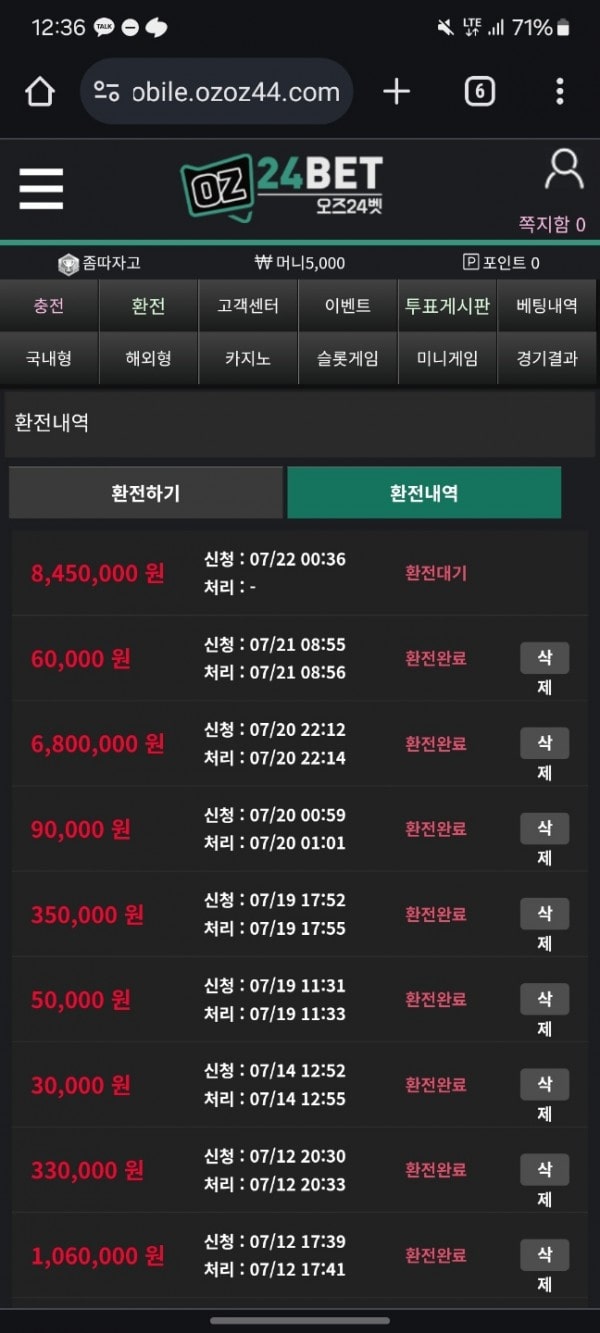Image resolution: width=600 pixels, height=1333 pixels.
Task: Open the hamburger drawer menu
Action: coord(41,188)
